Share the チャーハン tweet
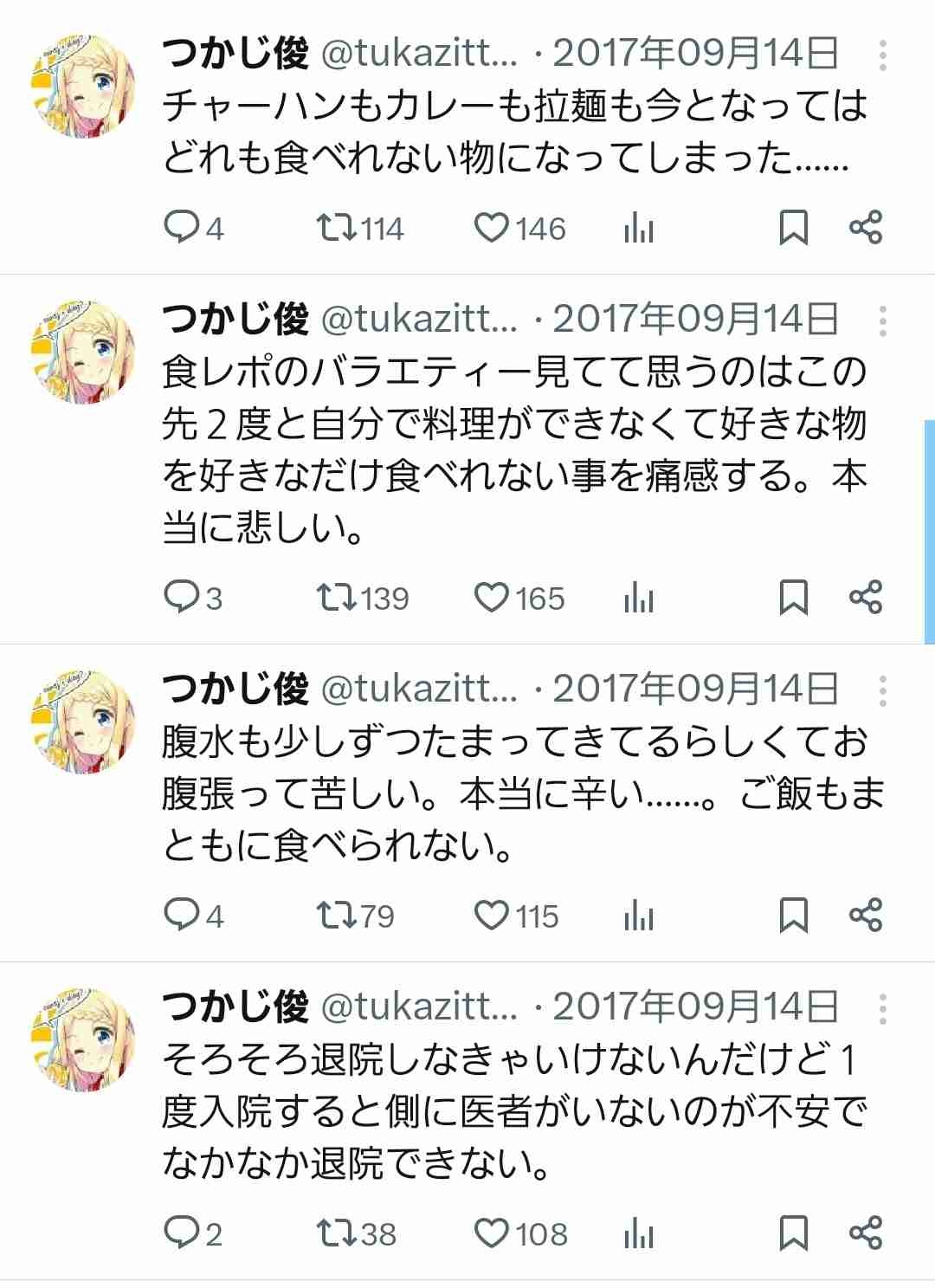 [x=865, y=228]
